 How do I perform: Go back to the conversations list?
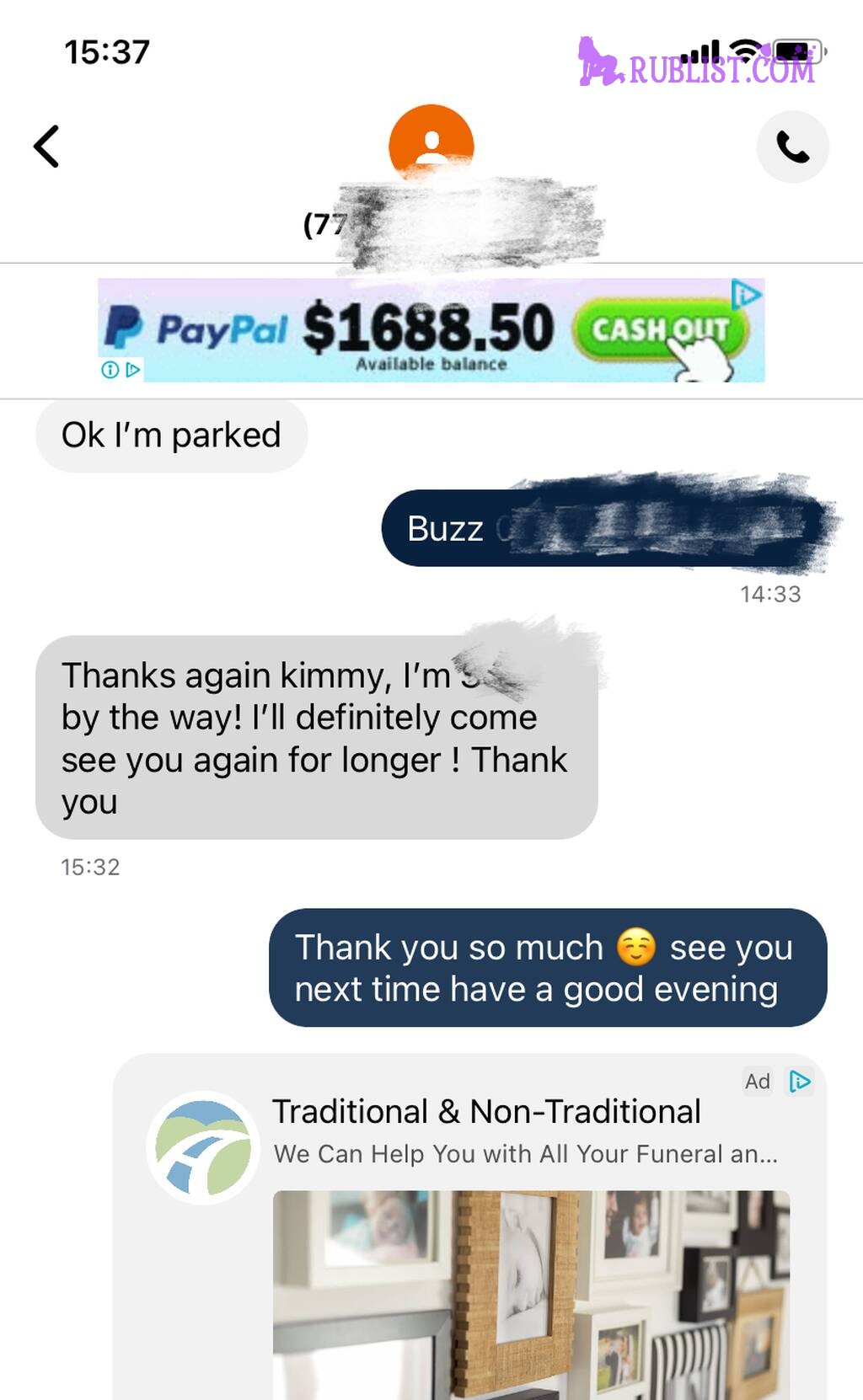click(x=47, y=147)
